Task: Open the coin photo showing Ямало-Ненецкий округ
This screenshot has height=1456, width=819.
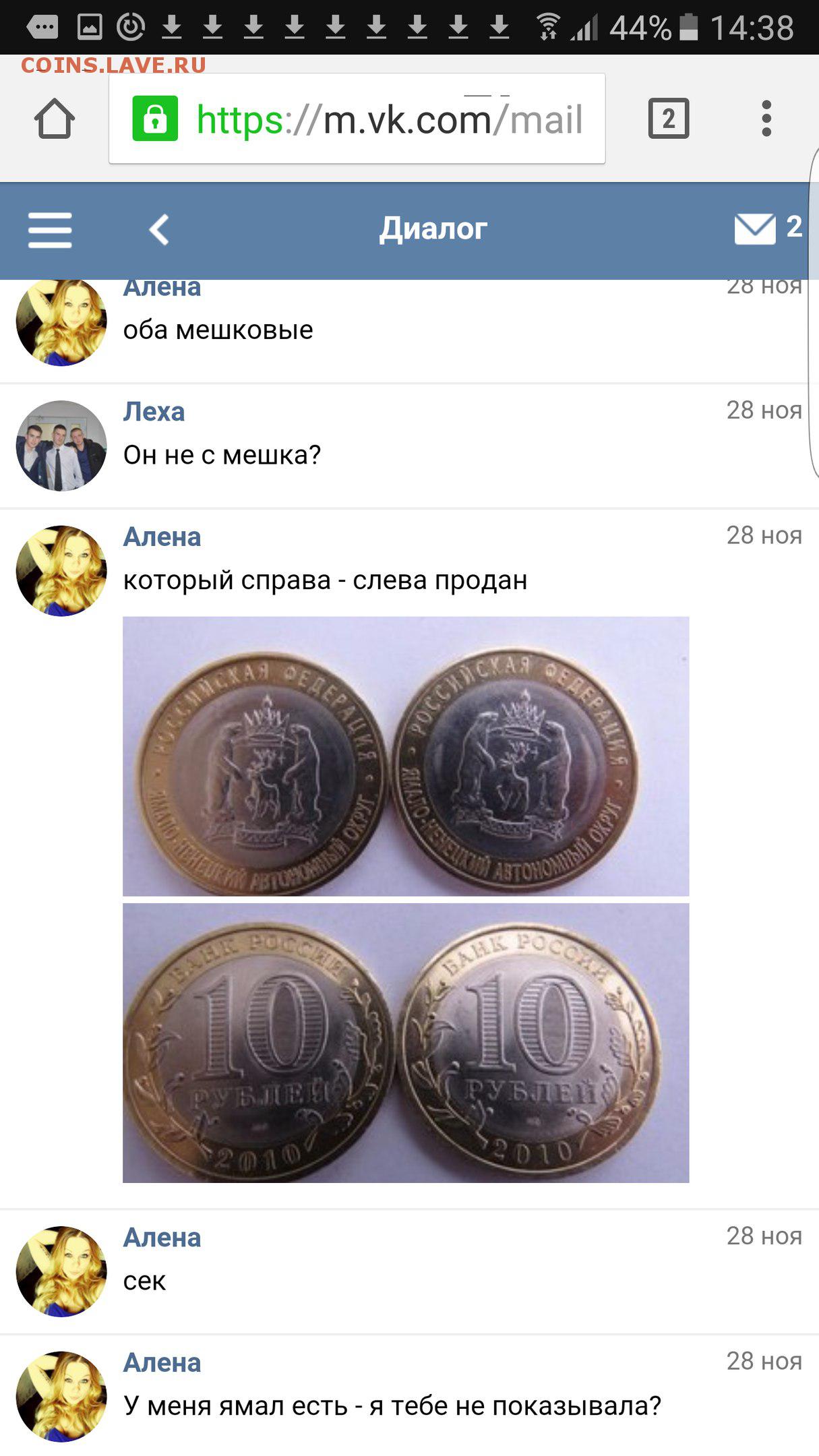Action: [406, 756]
